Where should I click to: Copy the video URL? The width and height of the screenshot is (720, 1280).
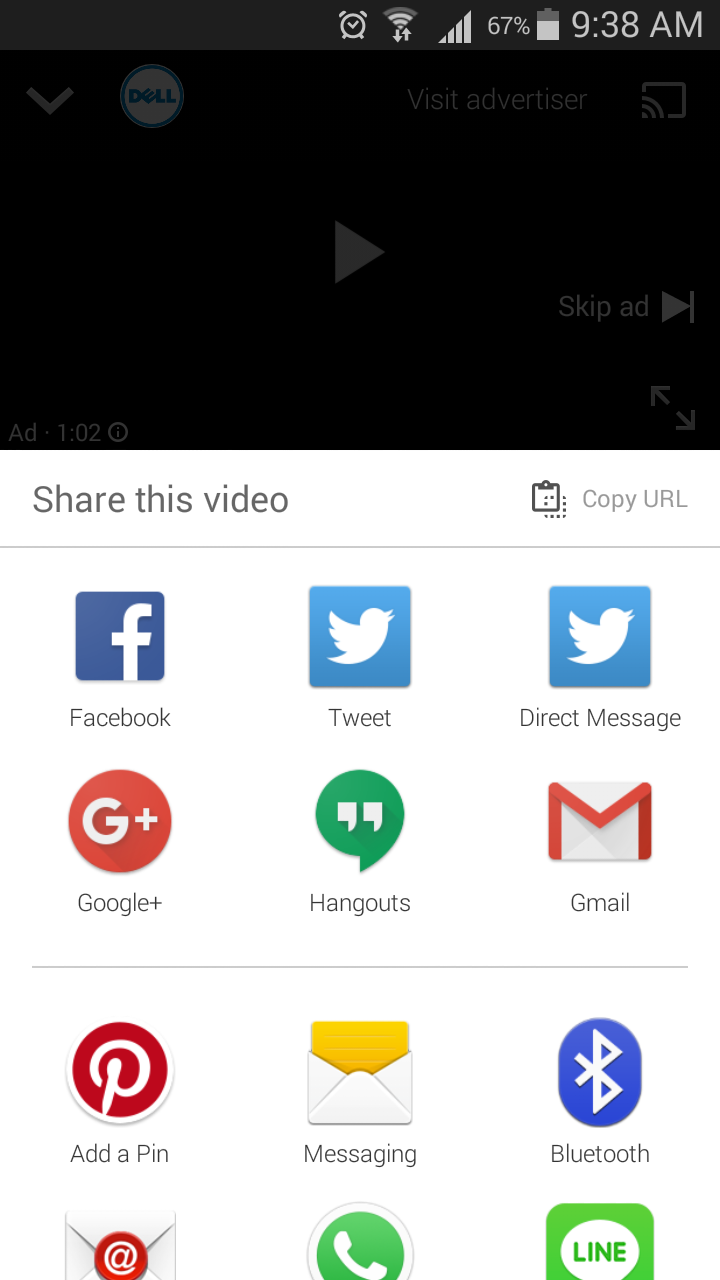[x=610, y=499]
